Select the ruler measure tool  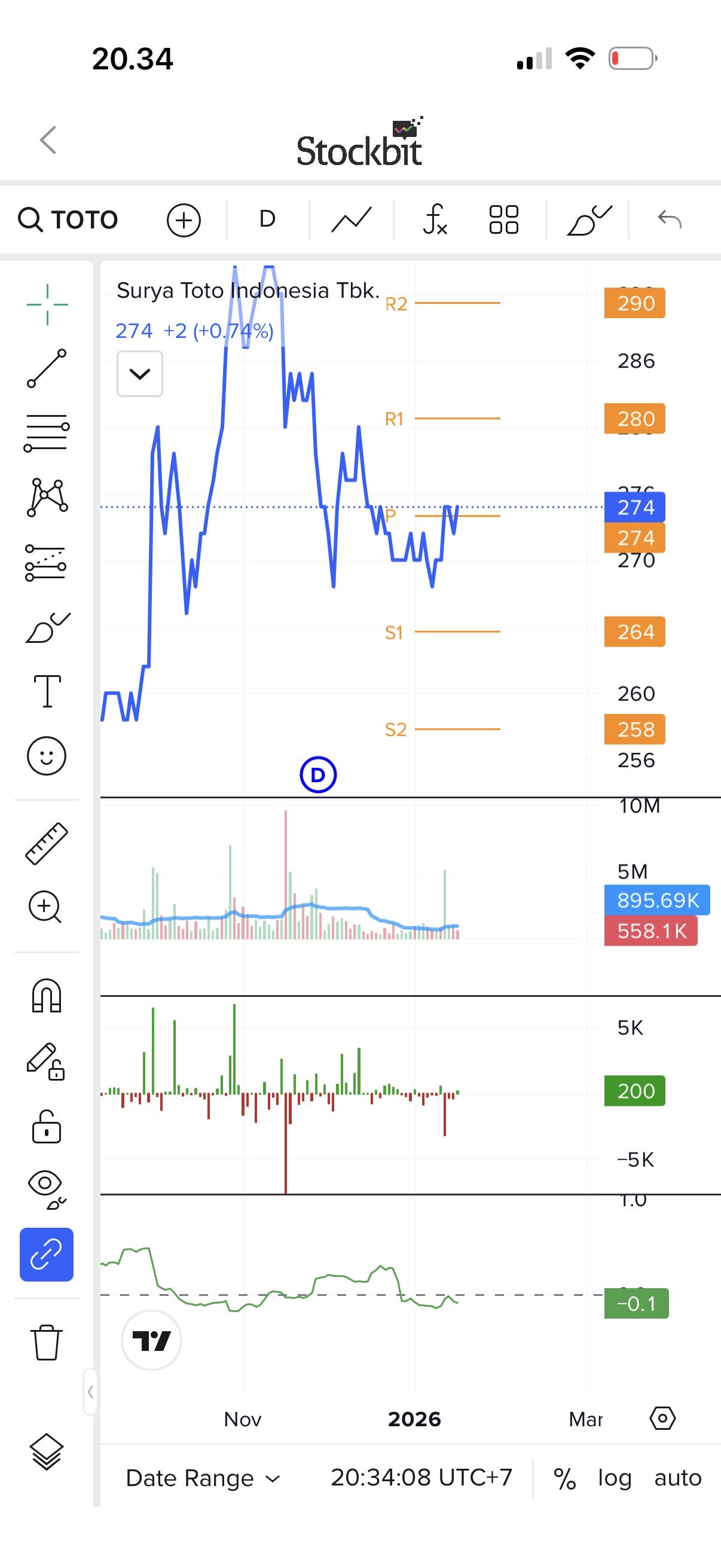tap(46, 844)
